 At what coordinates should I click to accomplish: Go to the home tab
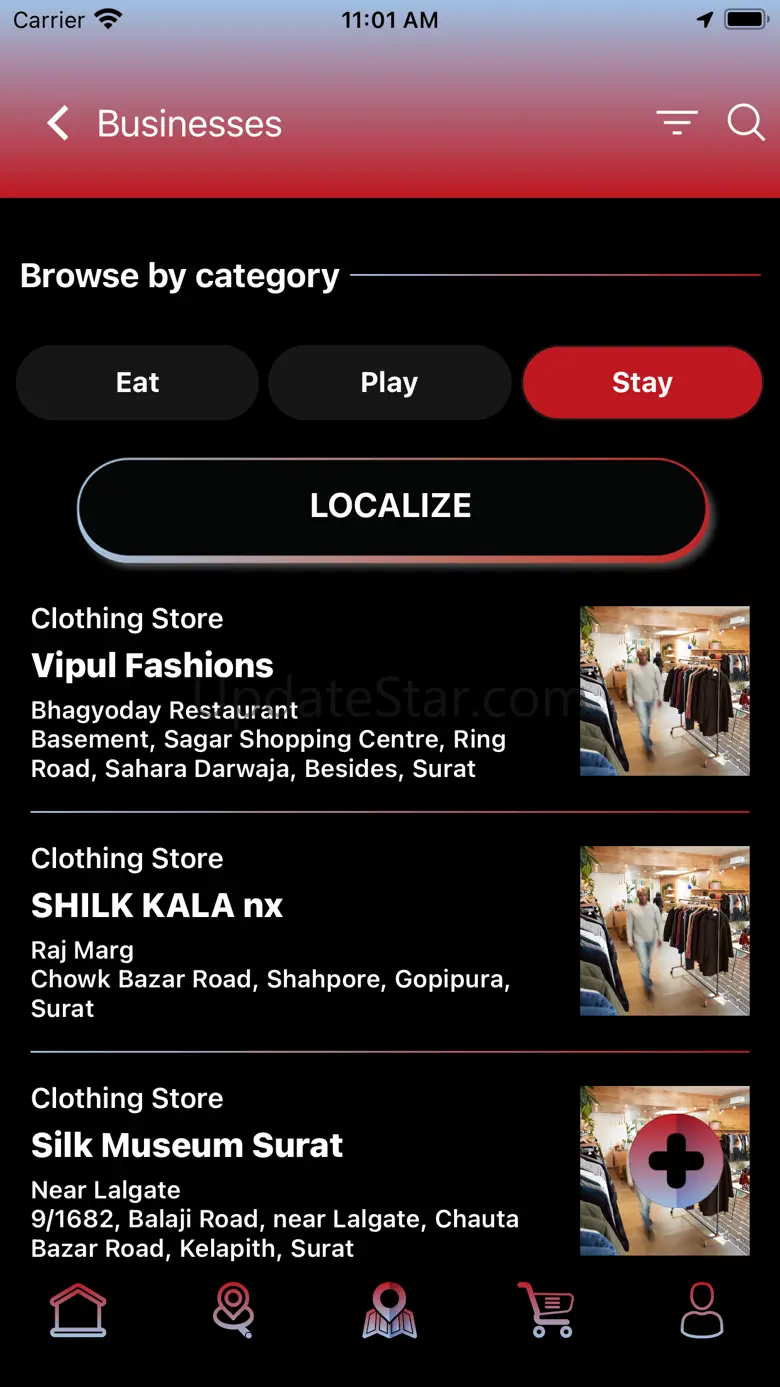pyautogui.click(x=78, y=1310)
